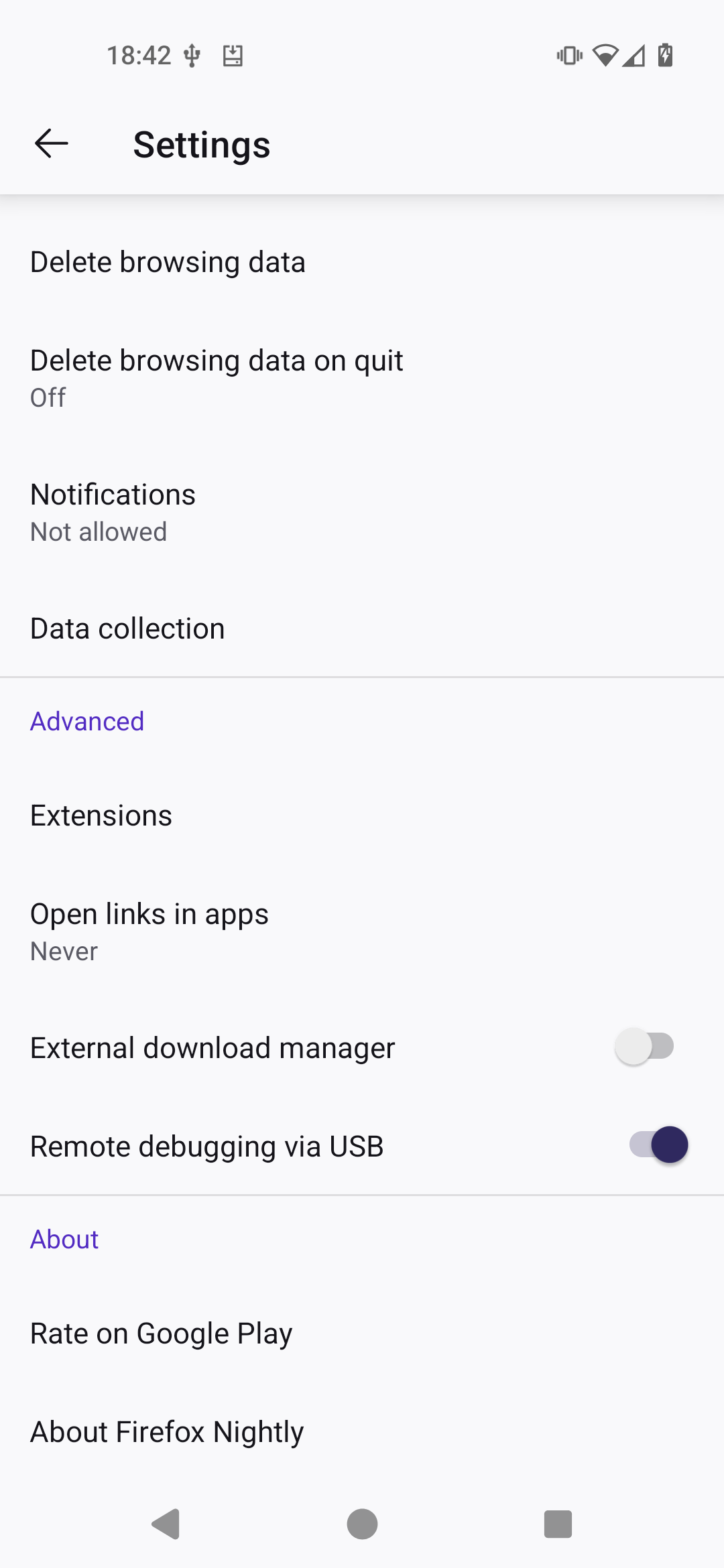Select the About section header
This screenshot has width=724, height=1568.
click(64, 1239)
